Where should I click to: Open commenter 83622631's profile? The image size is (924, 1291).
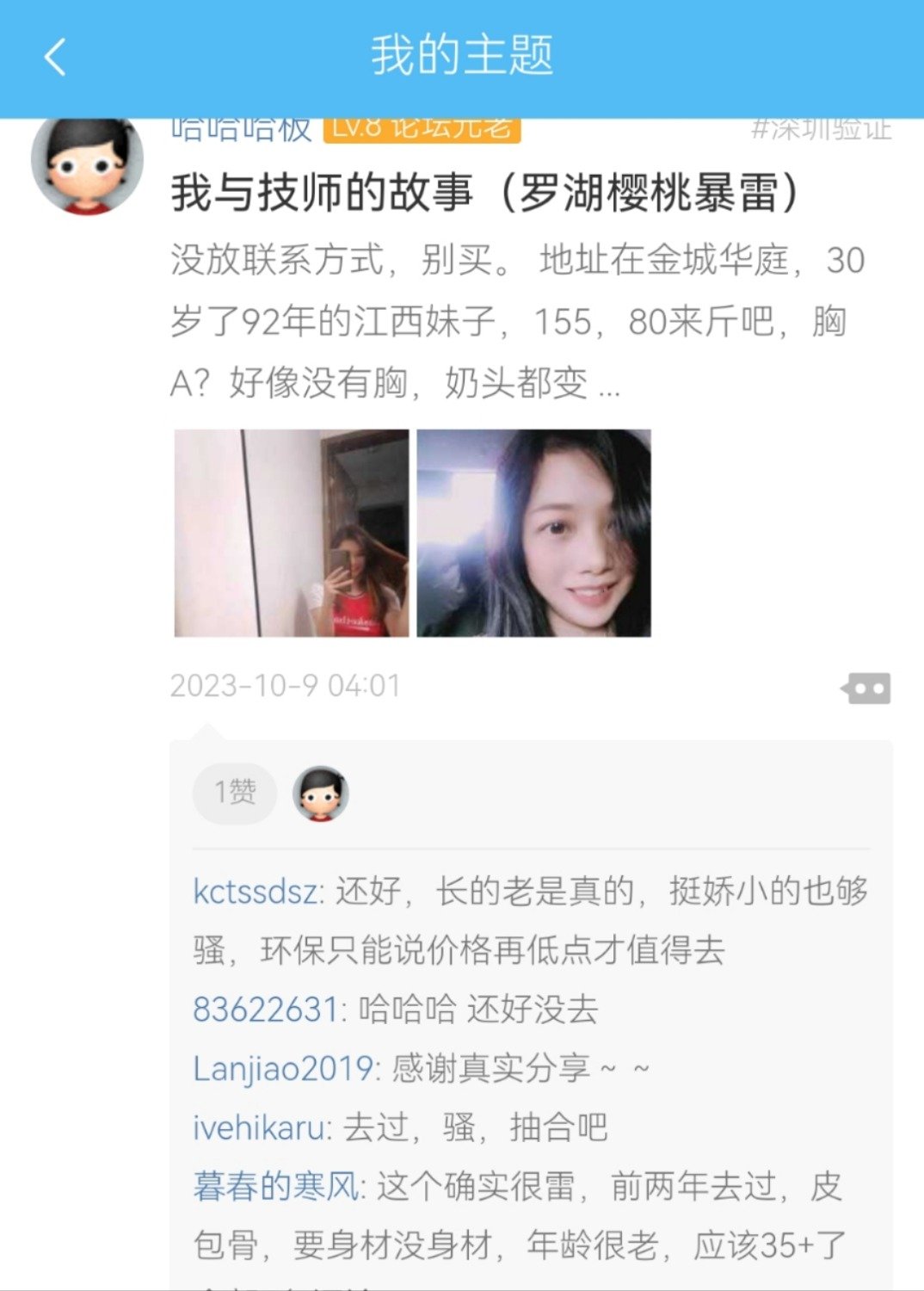[x=266, y=1010]
